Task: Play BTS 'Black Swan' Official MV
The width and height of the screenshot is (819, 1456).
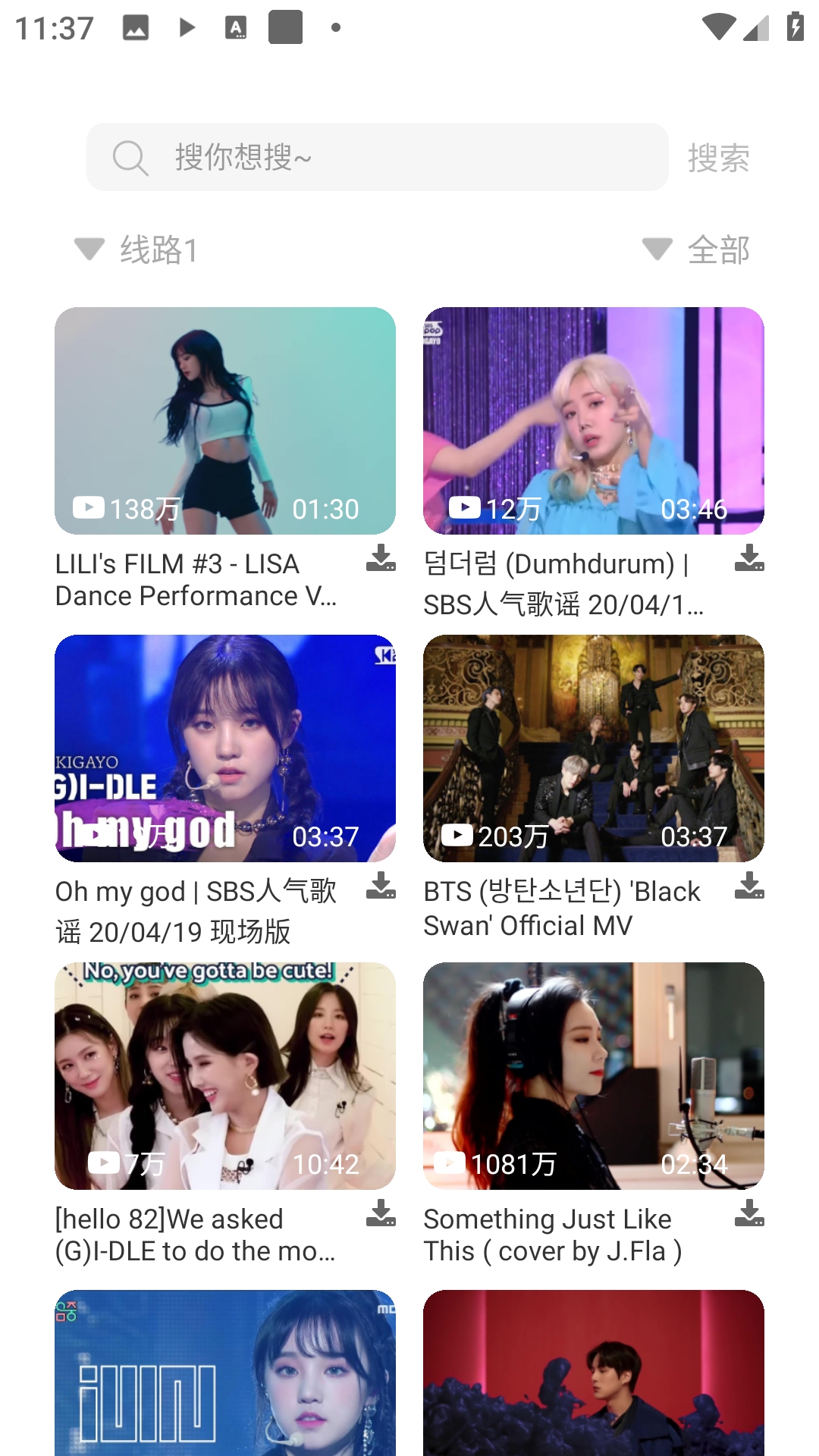Action: (x=594, y=748)
